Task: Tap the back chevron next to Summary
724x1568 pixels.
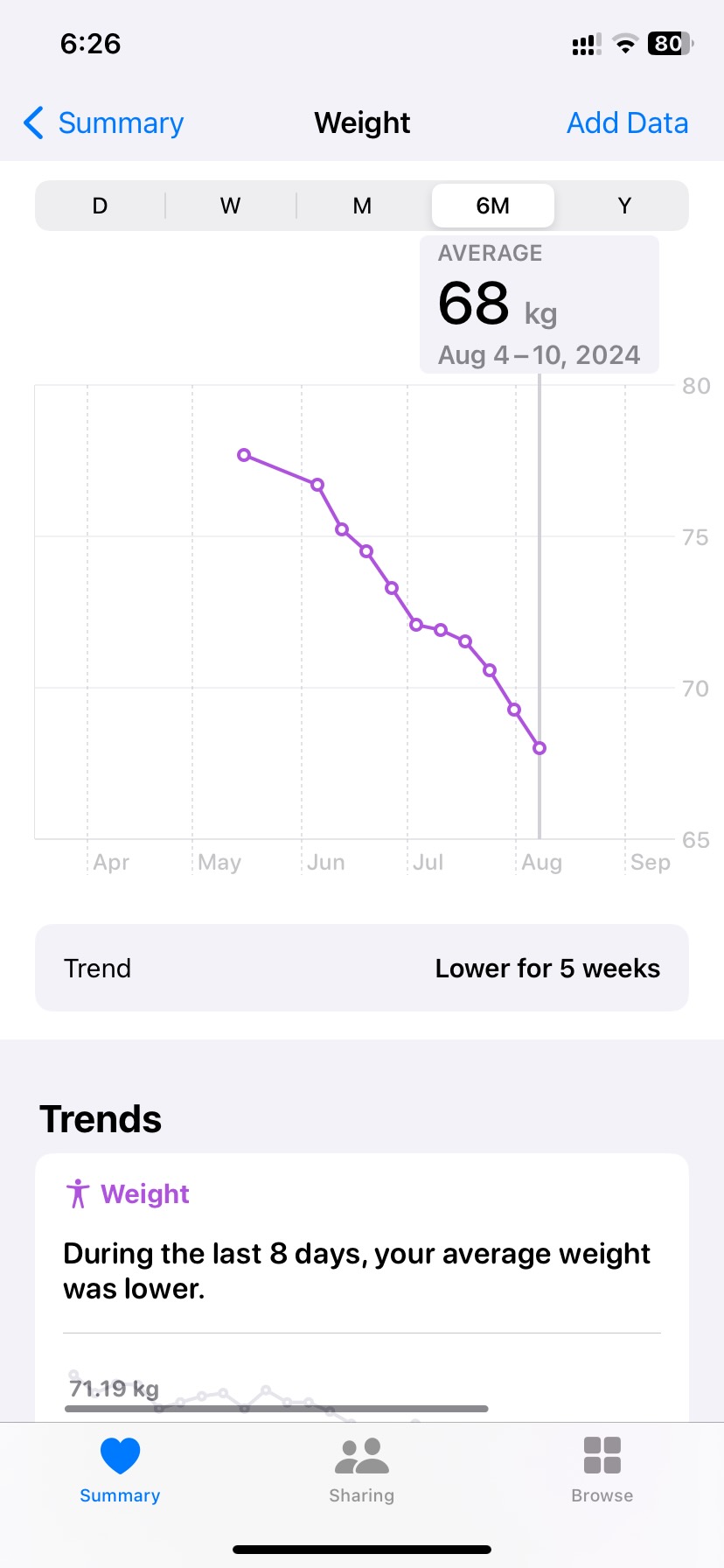Action: coord(33,123)
